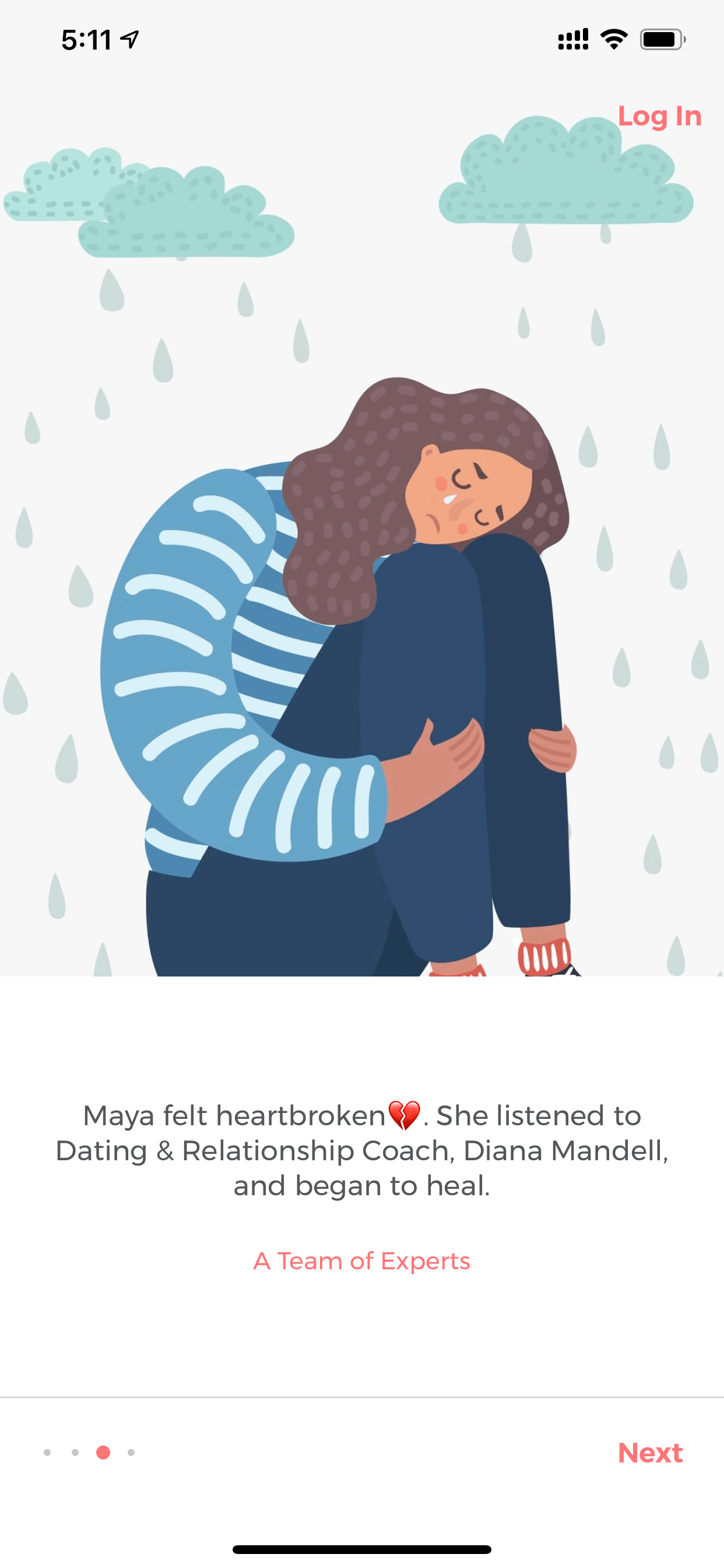Viewport: 724px width, 1568px height.
Task: Select the onboarding page indicator dots
Action: point(89,1452)
